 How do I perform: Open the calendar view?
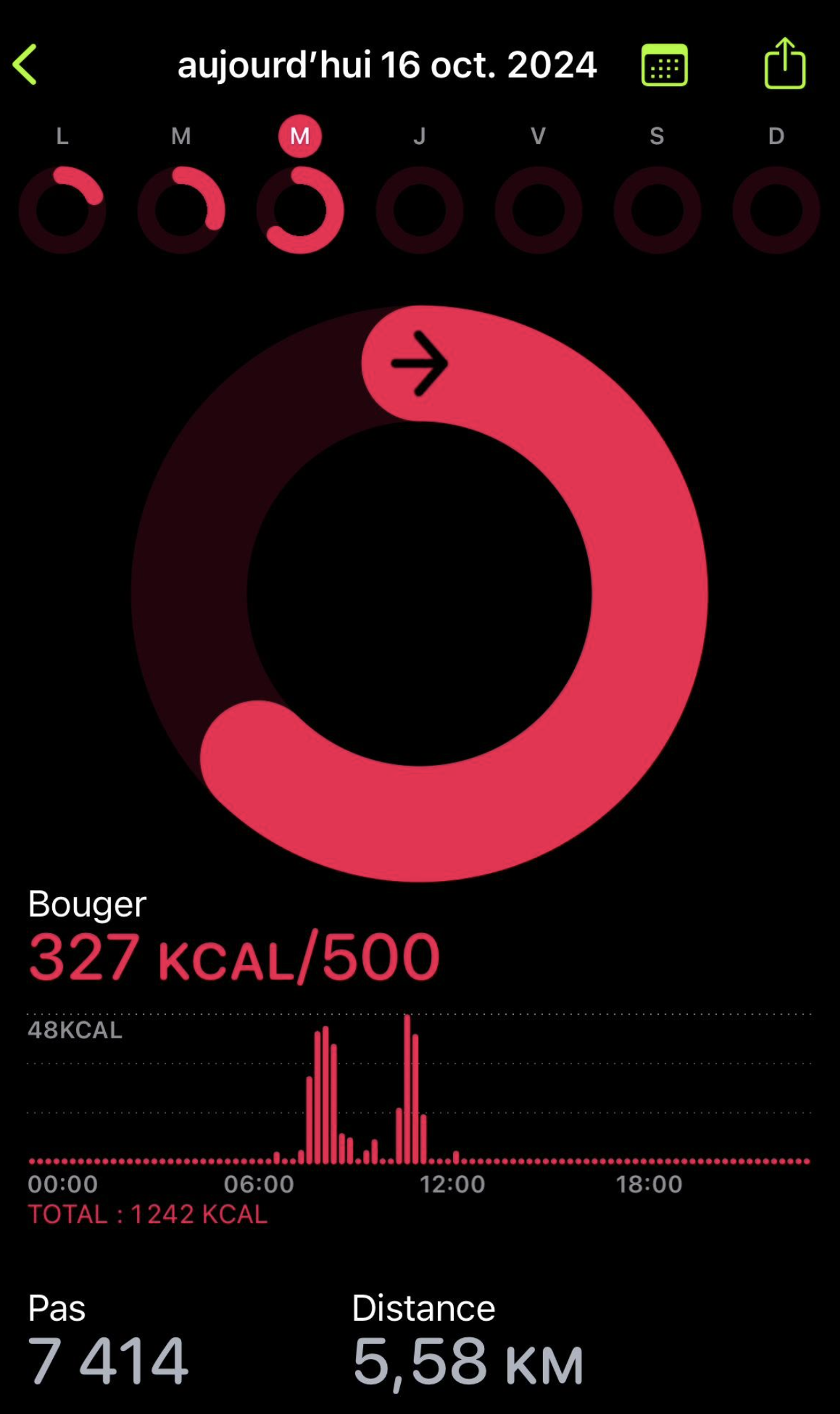coord(664,65)
